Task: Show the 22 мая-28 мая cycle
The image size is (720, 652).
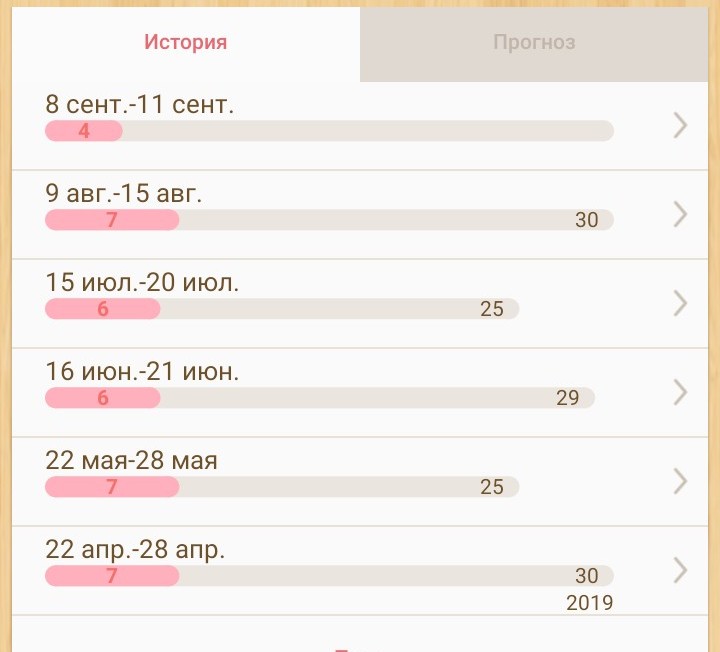Action: click(x=360, y=481)
